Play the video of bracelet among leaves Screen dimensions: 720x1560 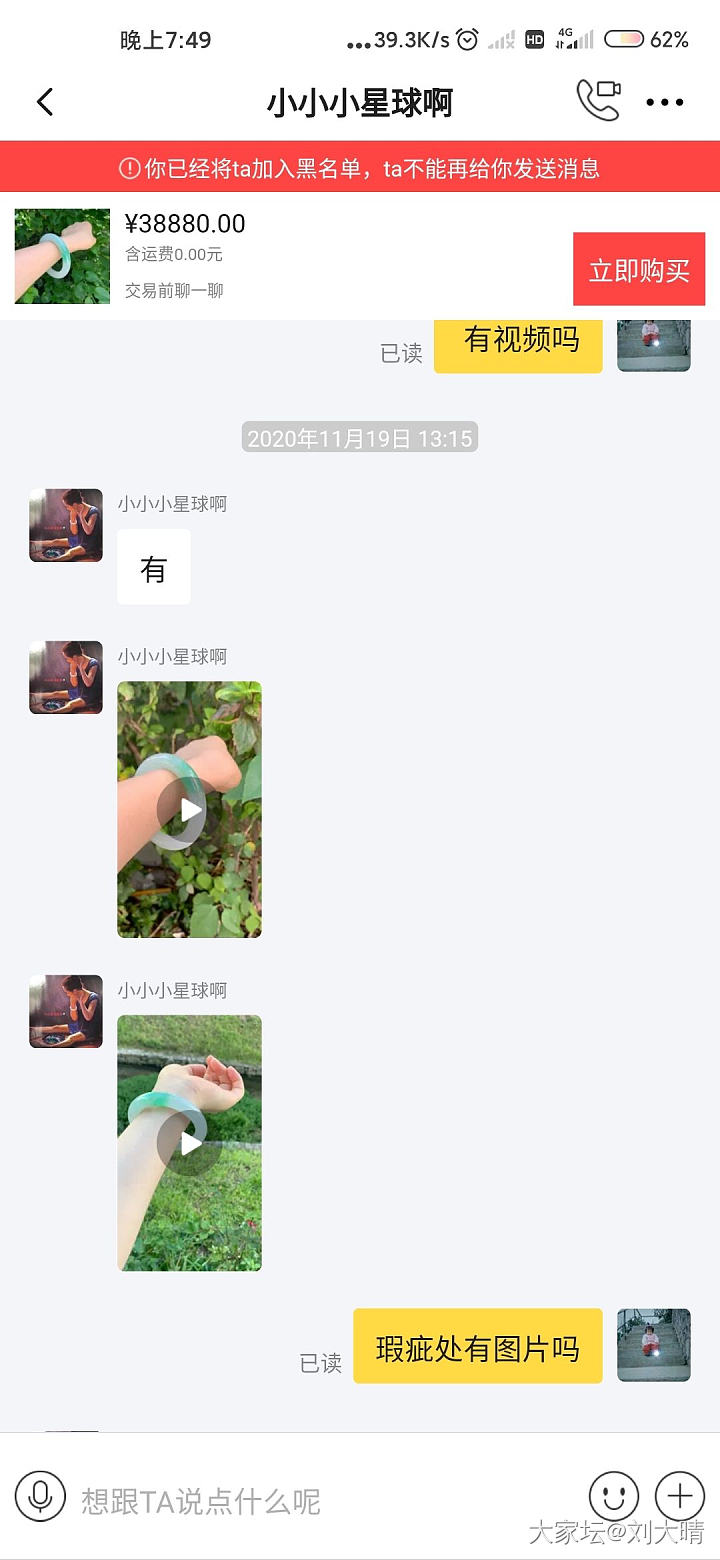click(189, 810)
